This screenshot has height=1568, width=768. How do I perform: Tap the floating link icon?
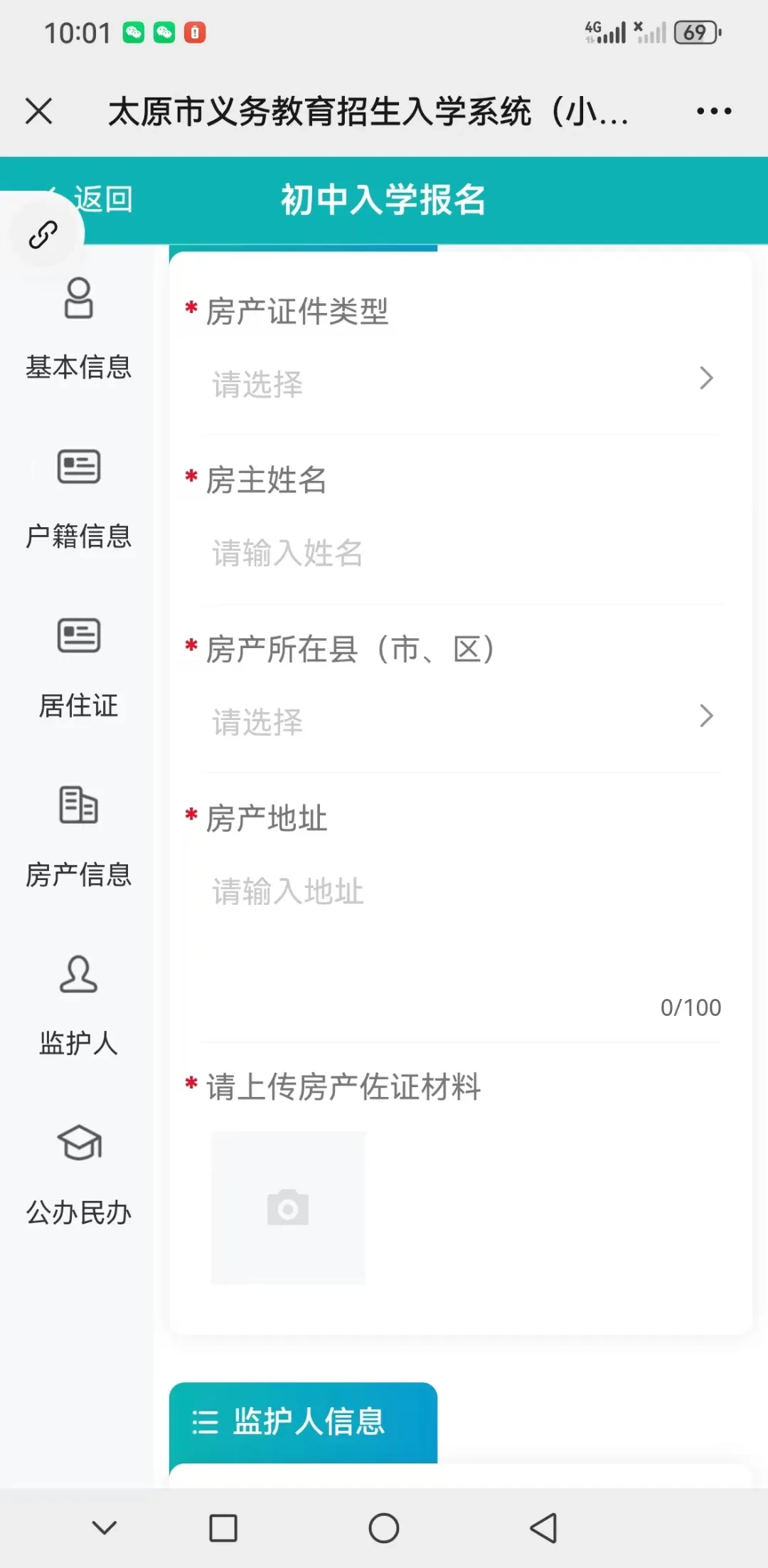click(x=43, y=235)
